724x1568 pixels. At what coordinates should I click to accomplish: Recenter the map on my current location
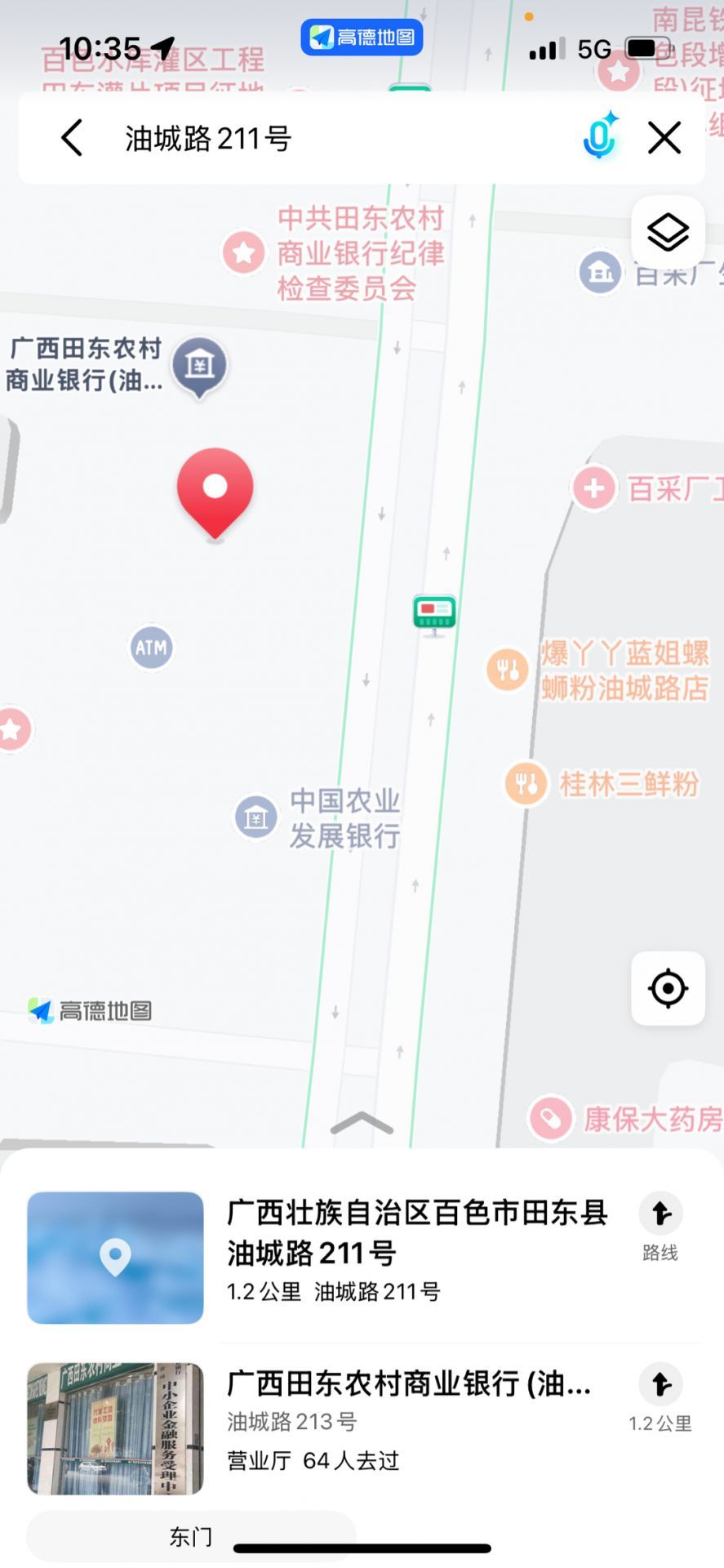click(x=668, y=988)
